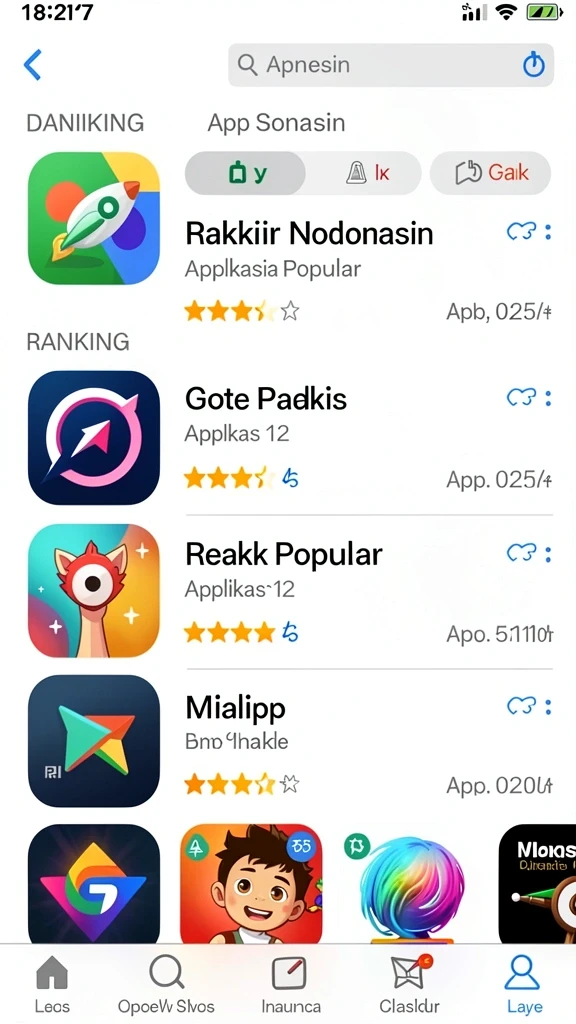Tap the cloud icon beside Gote Padkis

(521, 397)
